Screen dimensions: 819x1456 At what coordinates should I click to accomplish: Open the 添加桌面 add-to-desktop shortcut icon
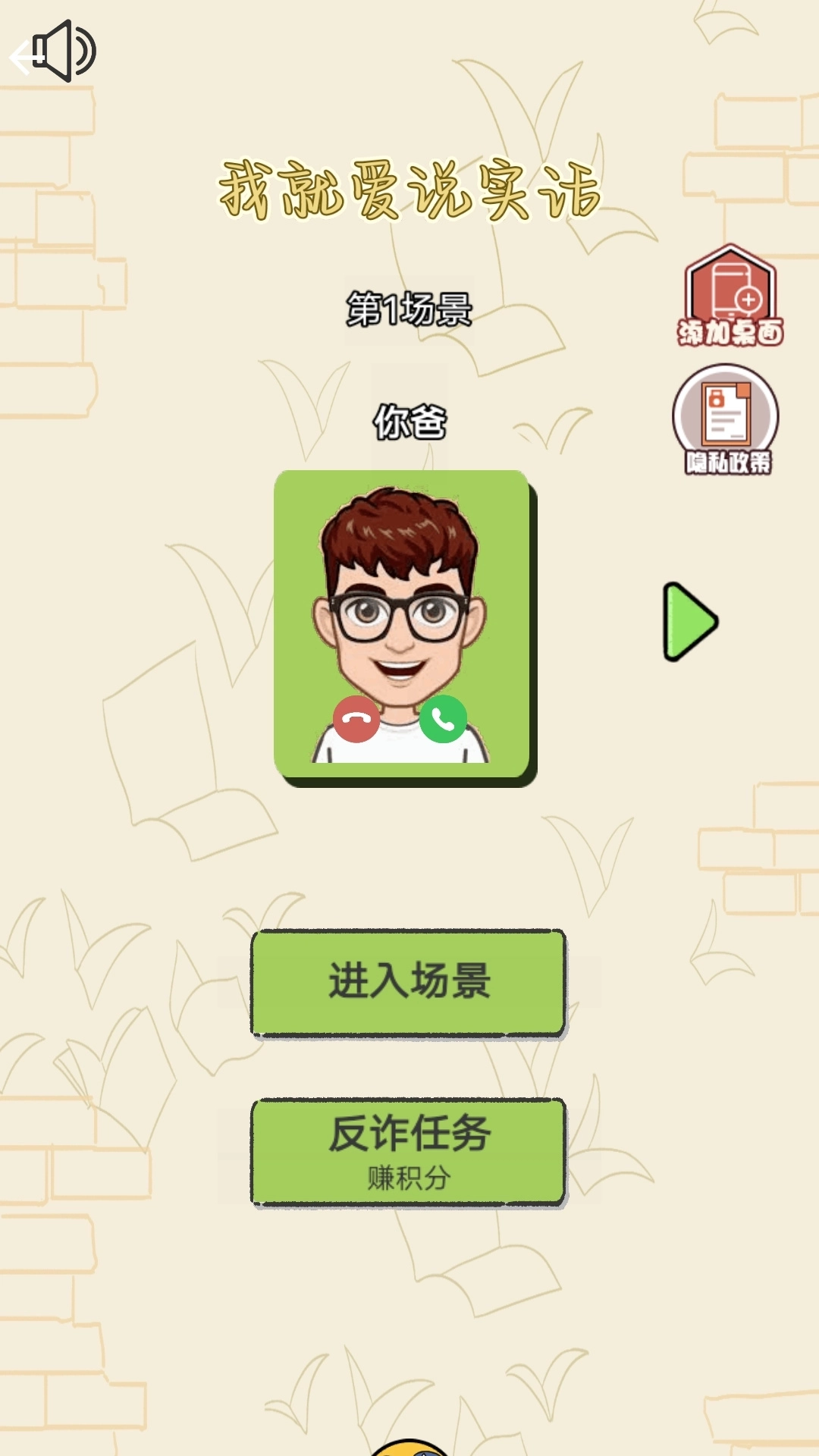coord(730,296)
